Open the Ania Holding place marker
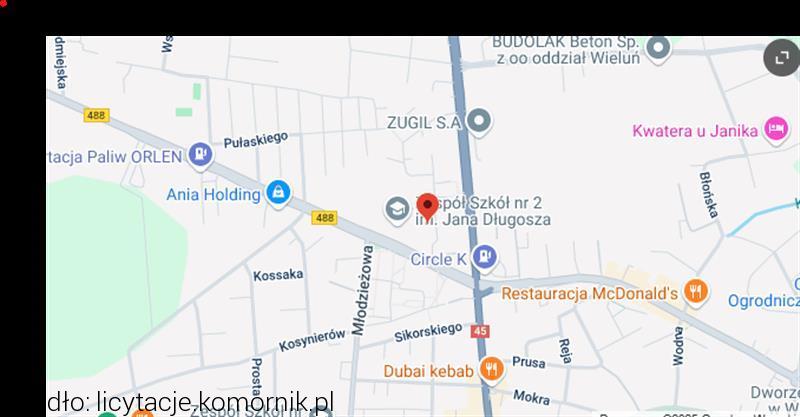800x417 pixels. 278,193
